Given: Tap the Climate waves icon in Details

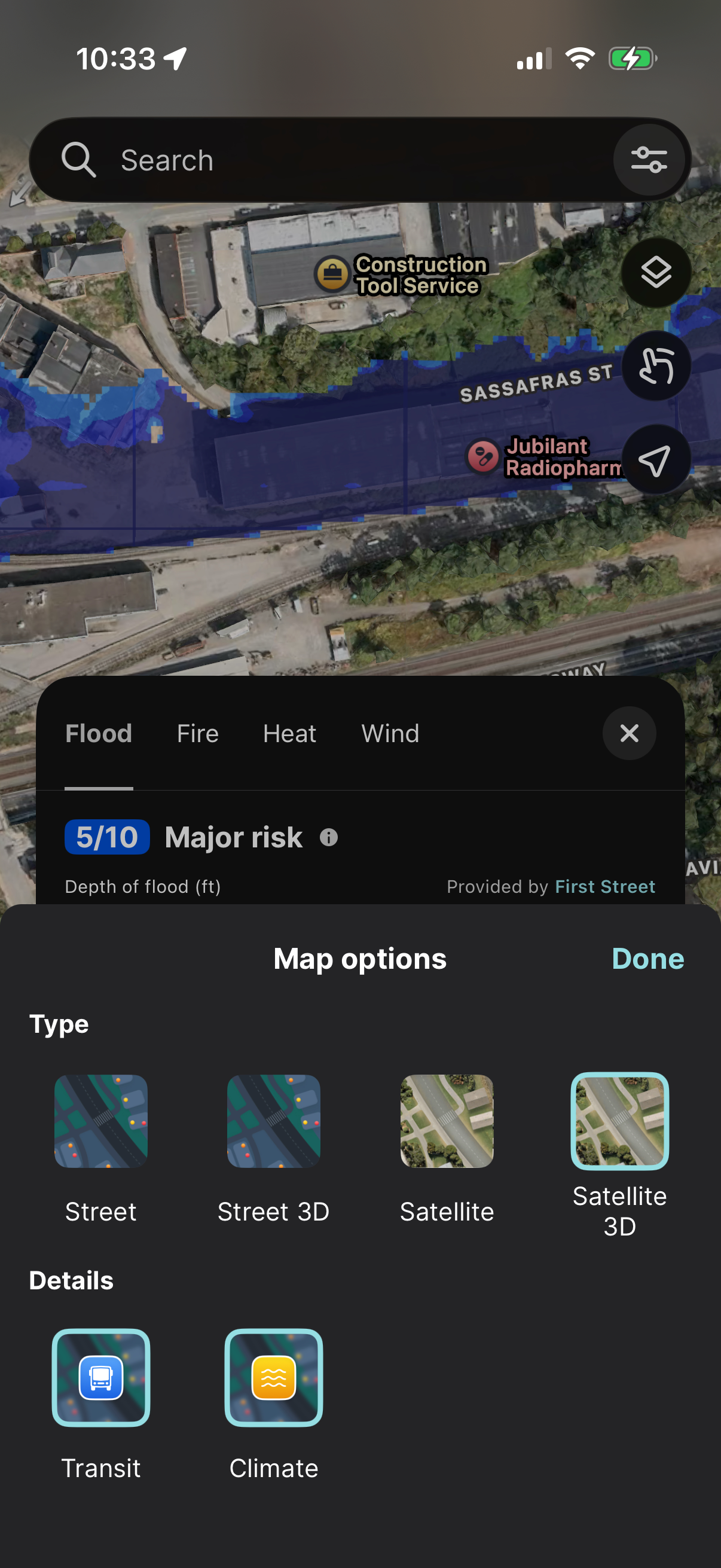Looking at the screenshot, I should coord(273,1378).
